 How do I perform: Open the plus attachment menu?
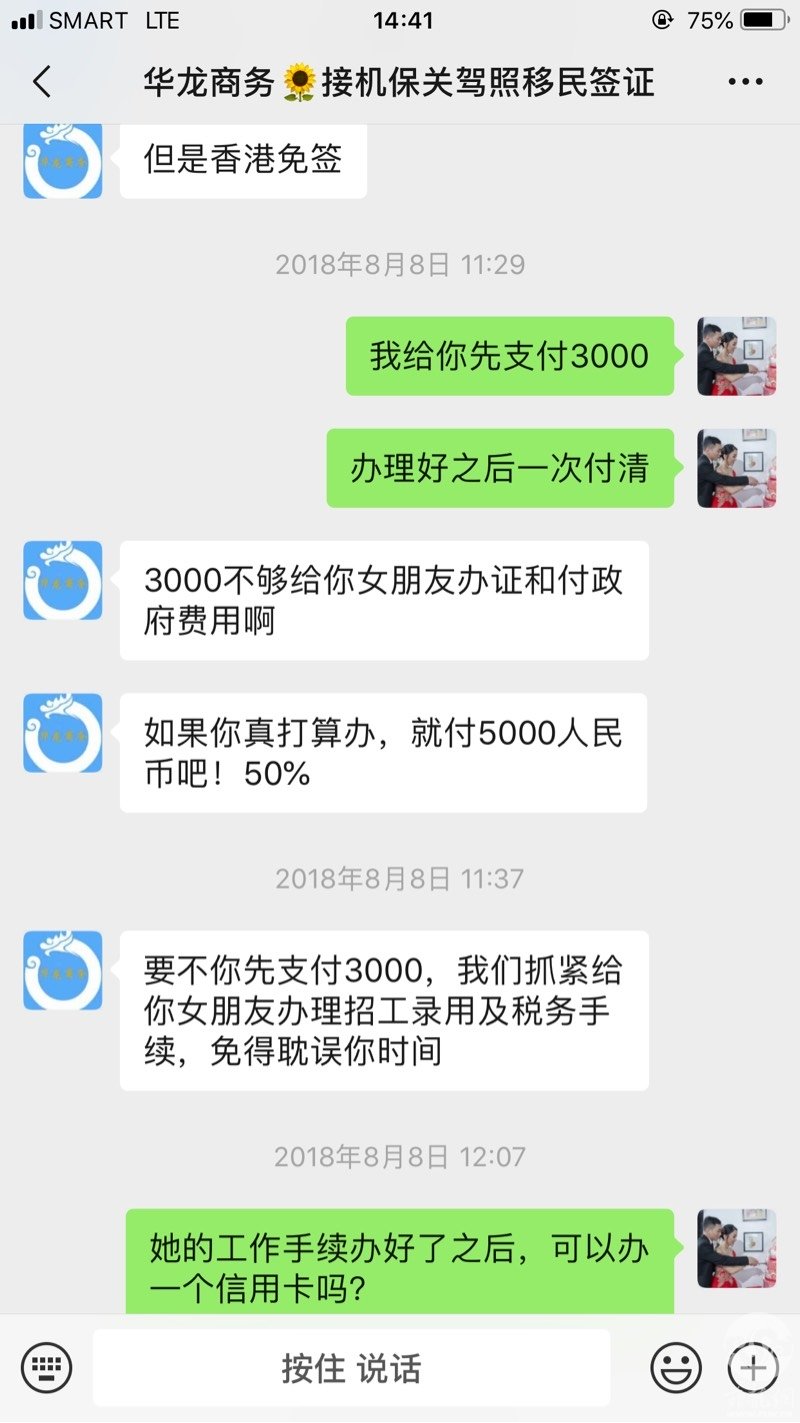(753, 1367)
